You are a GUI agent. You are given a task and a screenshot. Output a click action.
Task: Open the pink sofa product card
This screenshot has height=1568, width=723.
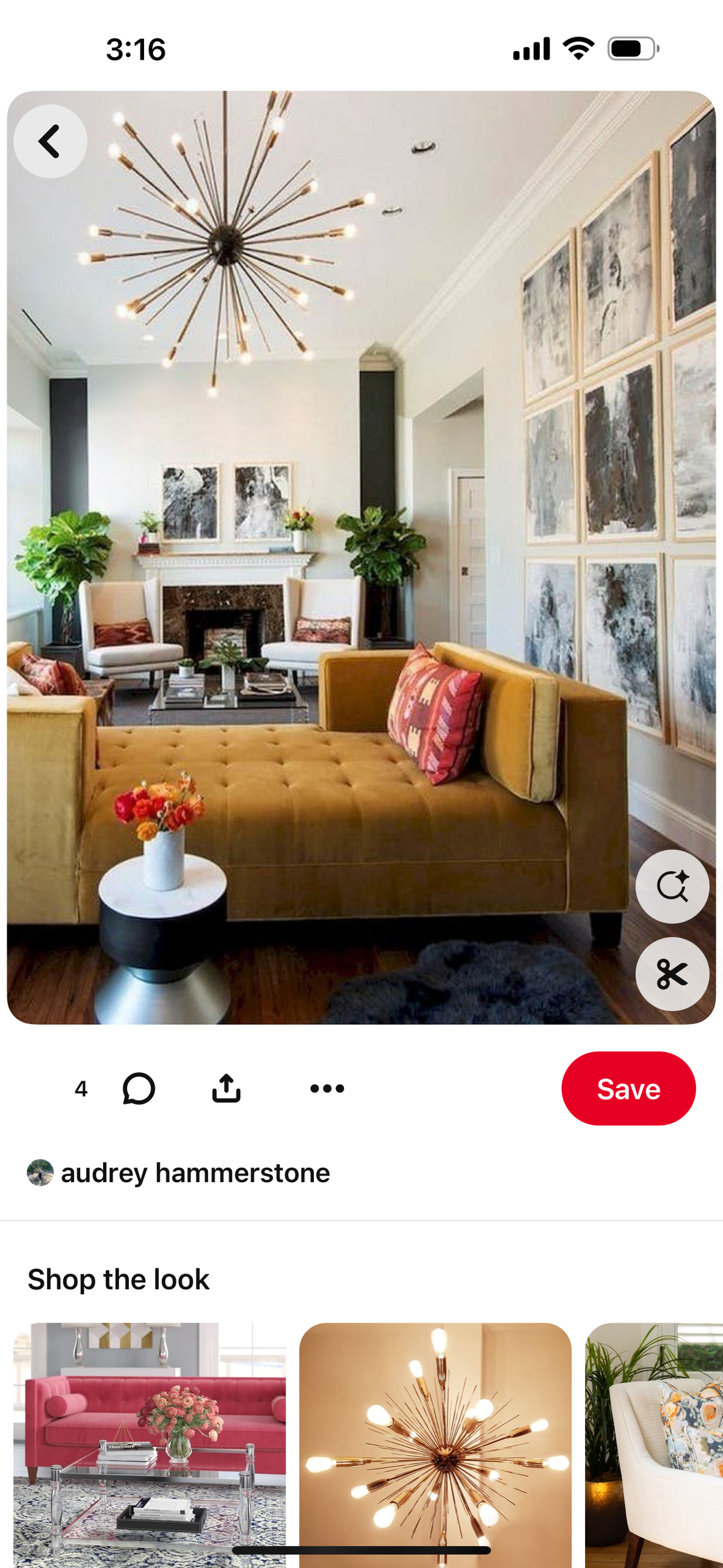(x=149, y=1445)
